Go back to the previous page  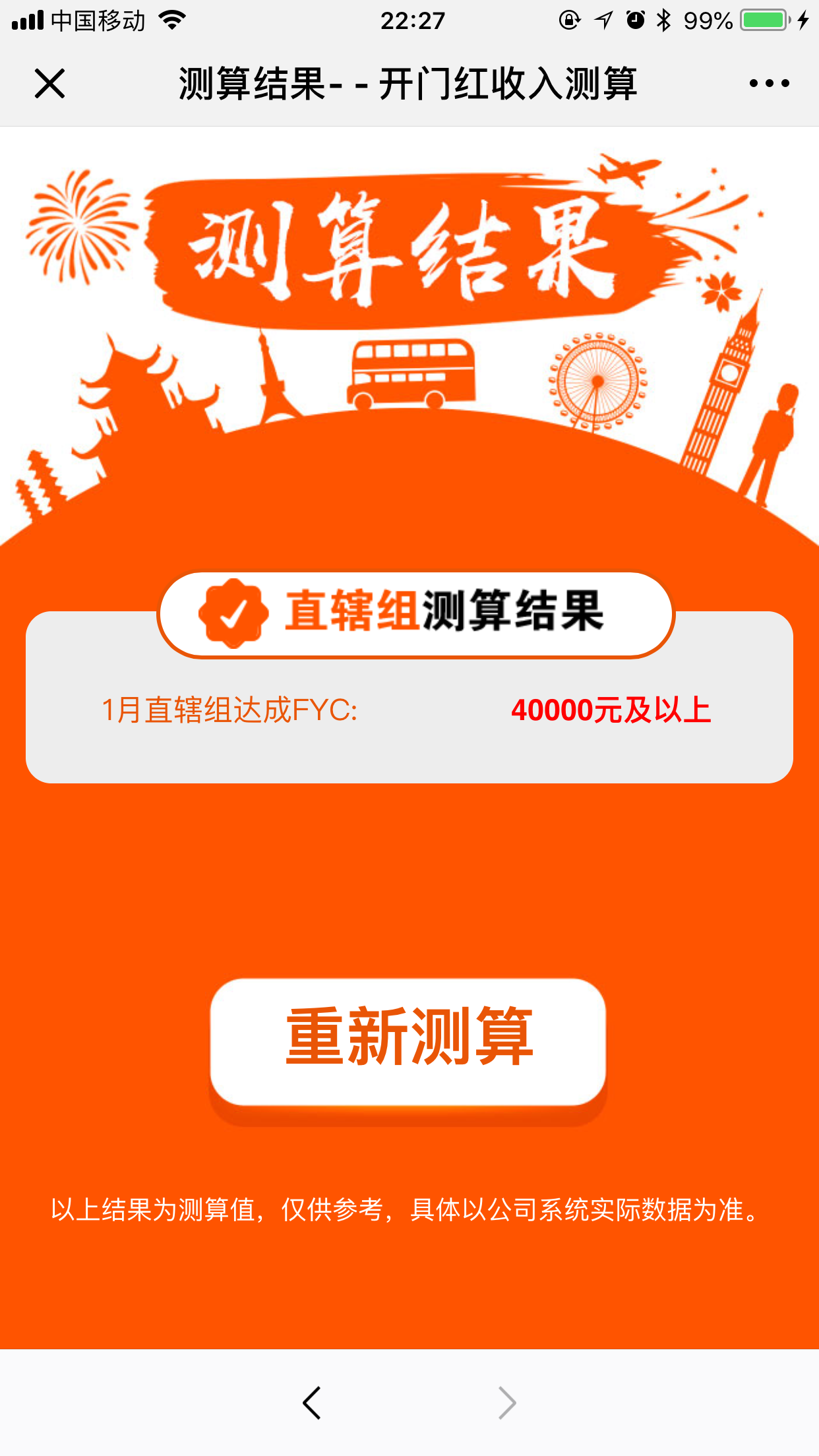[x=312, y=1403]
